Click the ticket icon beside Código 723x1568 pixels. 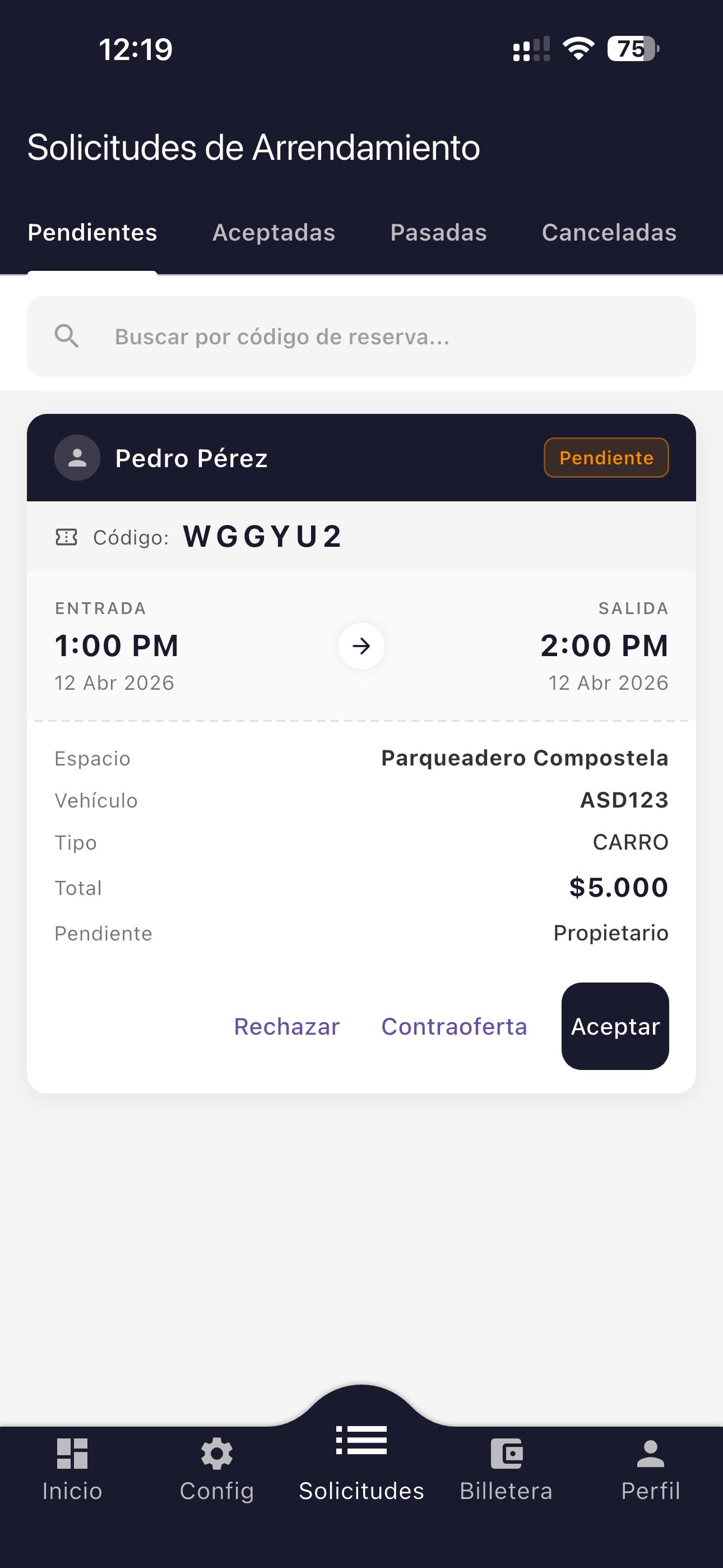point(67,536)
